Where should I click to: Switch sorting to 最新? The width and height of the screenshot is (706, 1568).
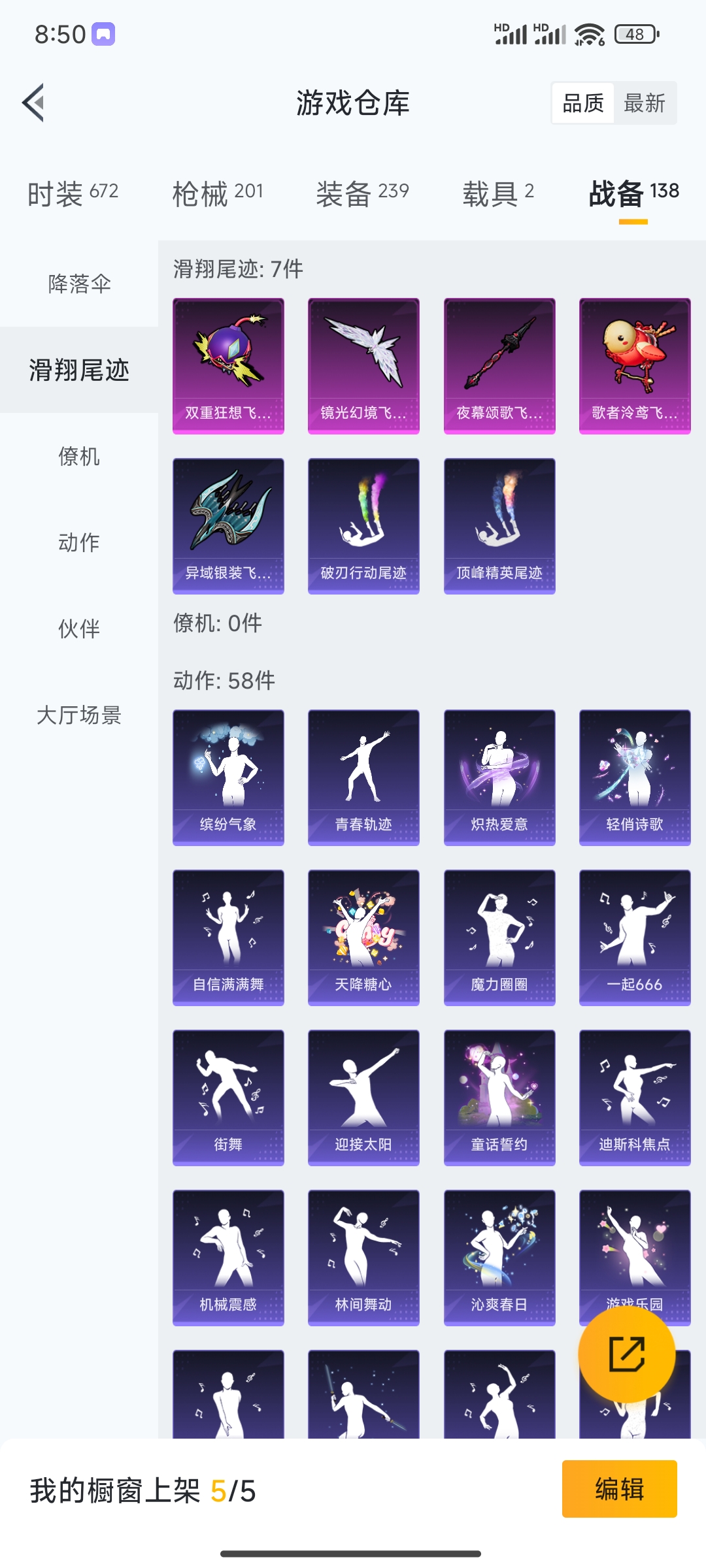(x=644, y=103)
